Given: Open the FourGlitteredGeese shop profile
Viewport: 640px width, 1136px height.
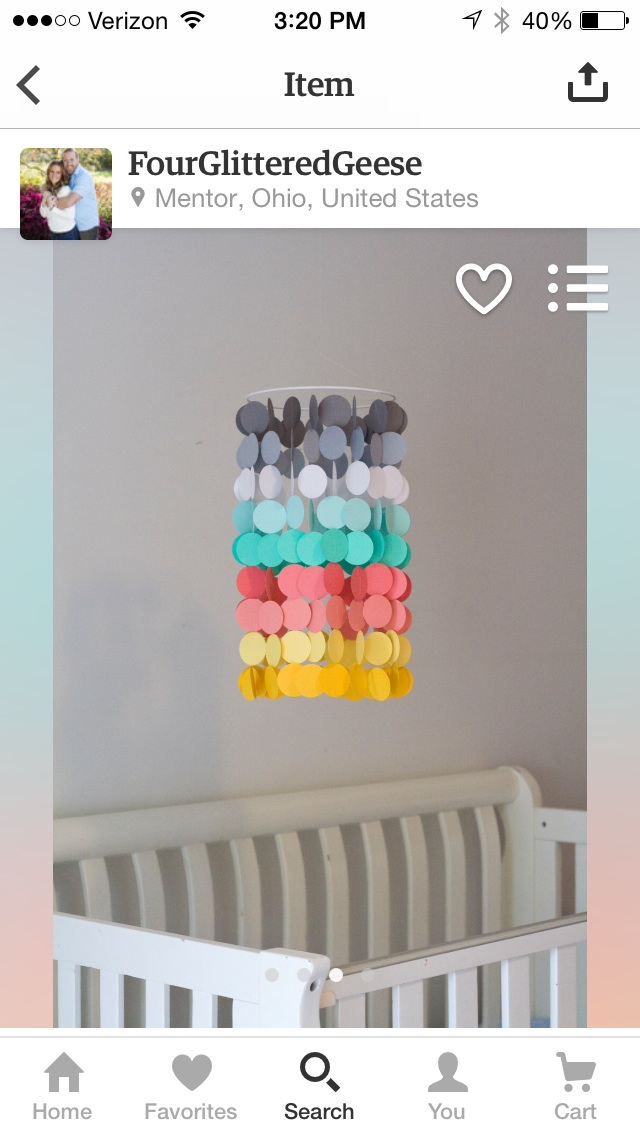Looking at the screenshot, I should 275,164.
